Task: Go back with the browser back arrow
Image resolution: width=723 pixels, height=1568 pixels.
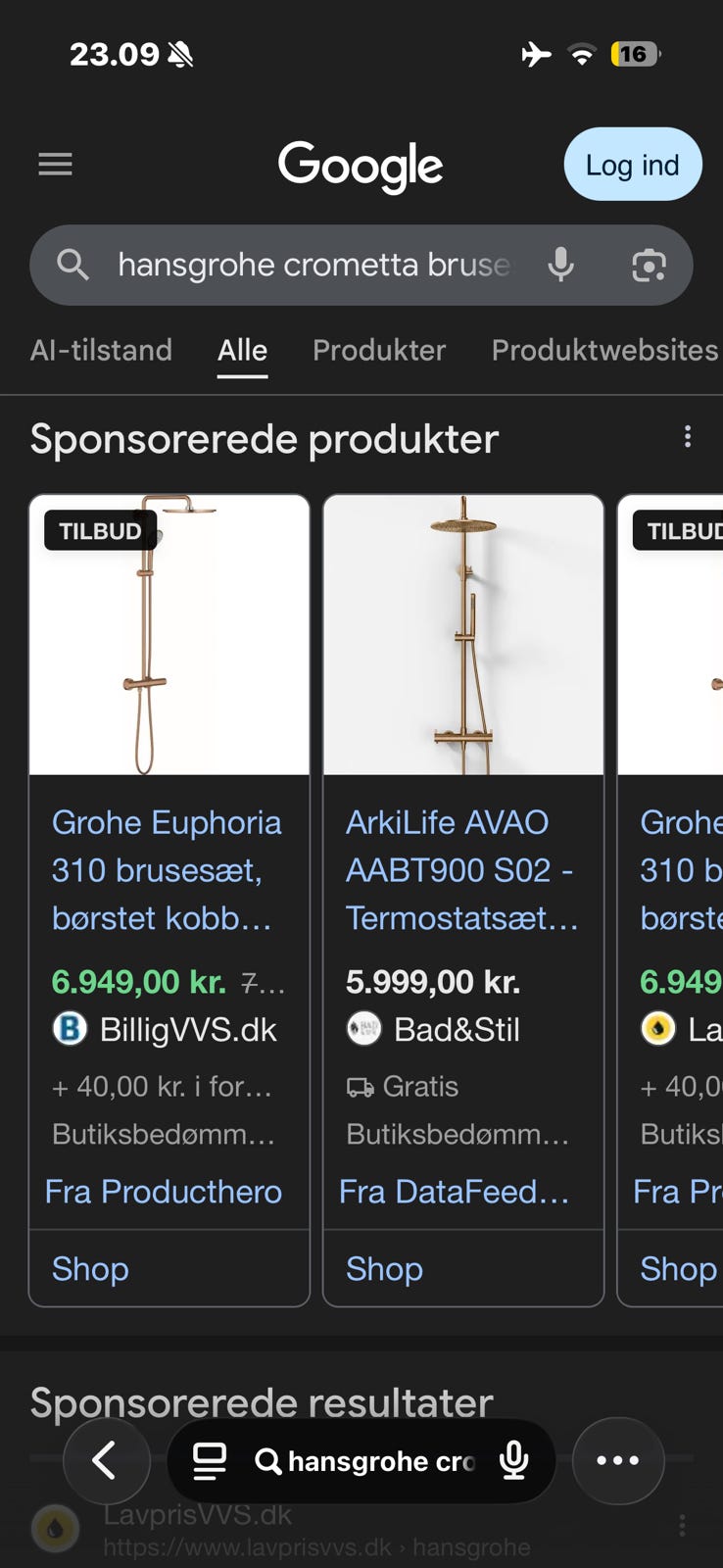Action: click(x=106, y=1461)
